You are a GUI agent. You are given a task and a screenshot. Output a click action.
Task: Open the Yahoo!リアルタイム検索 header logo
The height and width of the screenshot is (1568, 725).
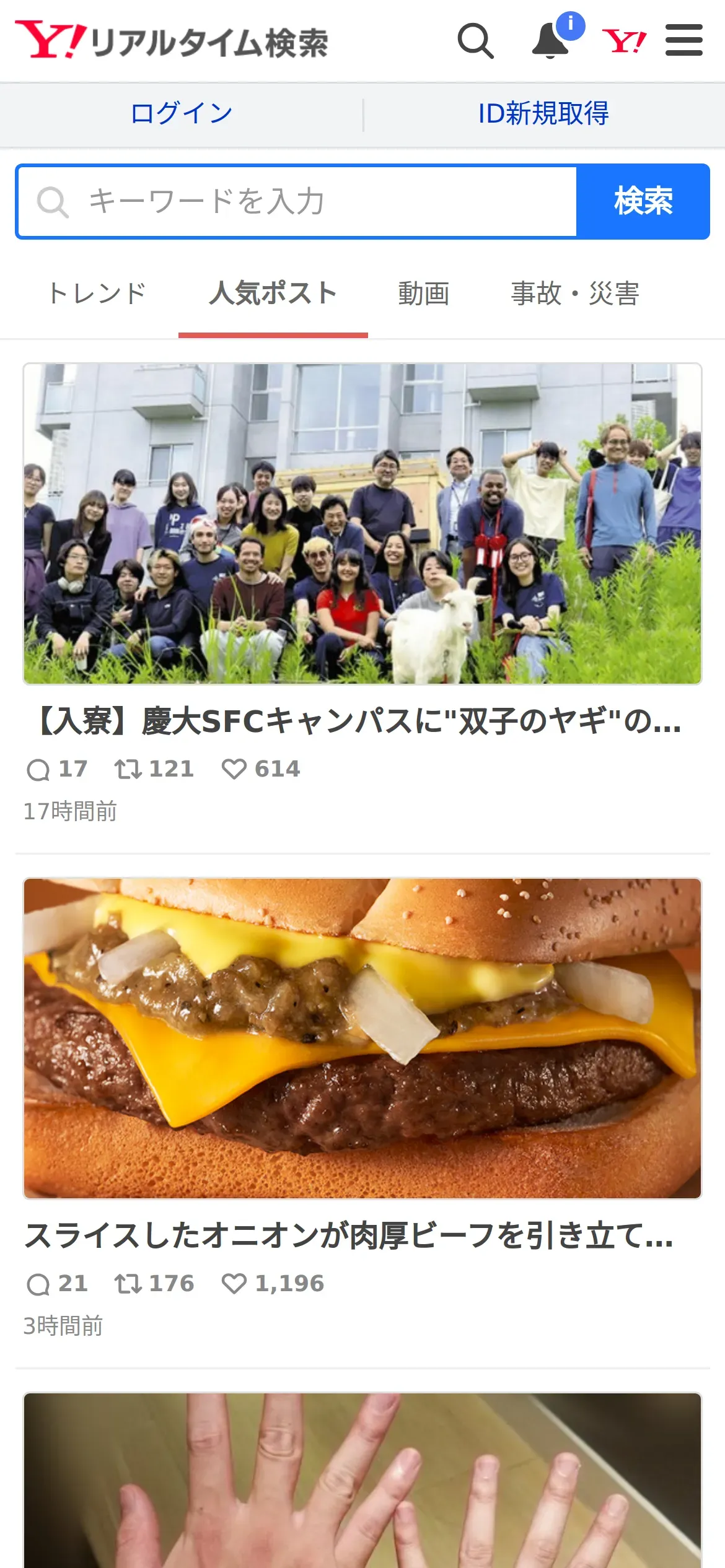pos(172,41)
